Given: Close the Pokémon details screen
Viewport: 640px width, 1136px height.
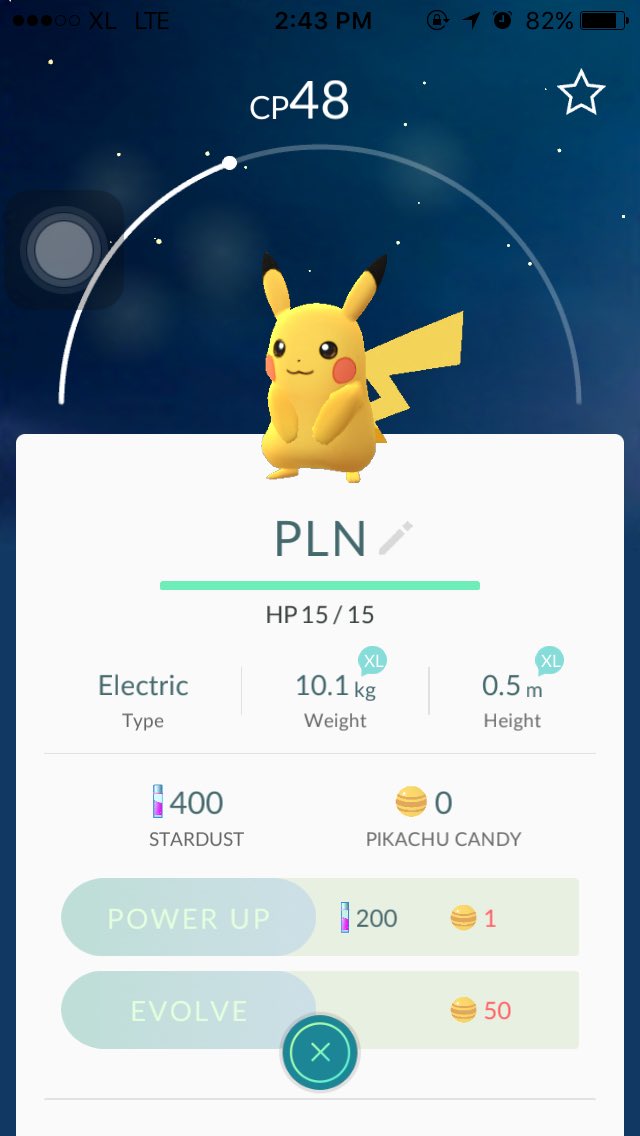Looking at the screenshot, I should (x=320, y=1052).
